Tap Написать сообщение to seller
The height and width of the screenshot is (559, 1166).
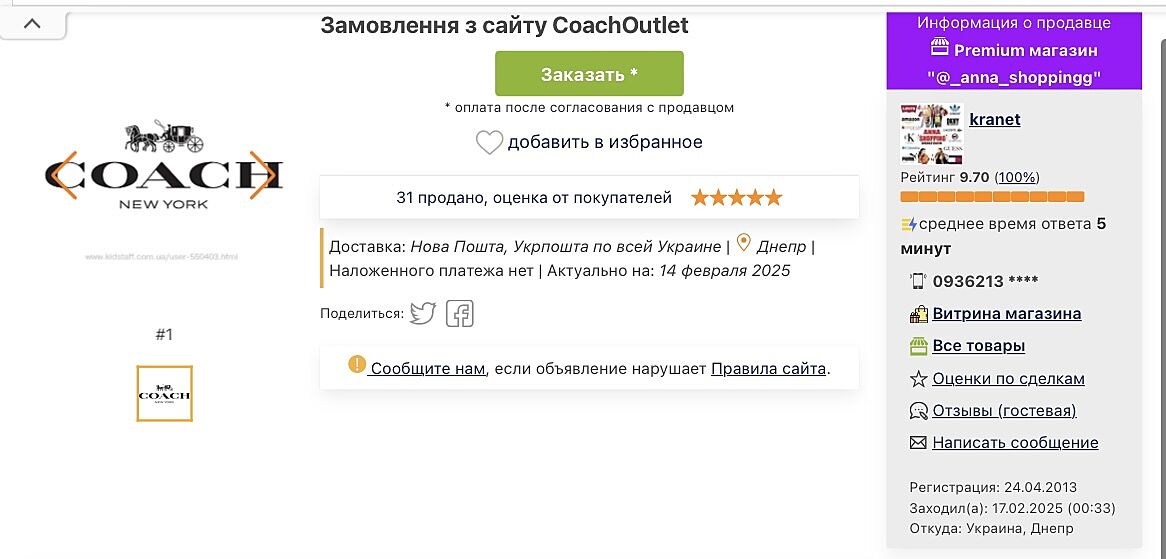click(1015, 442)
